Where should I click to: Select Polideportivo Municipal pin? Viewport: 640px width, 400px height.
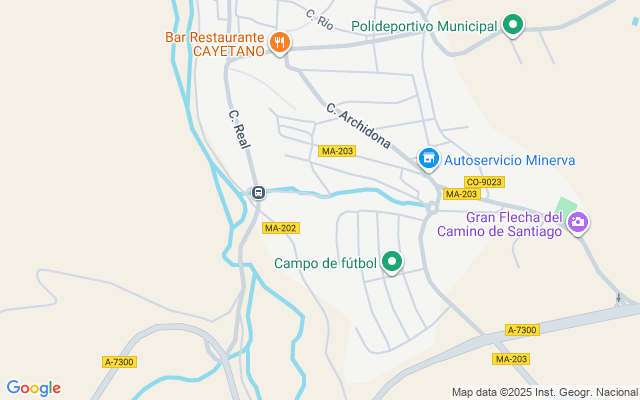[513, 25]
